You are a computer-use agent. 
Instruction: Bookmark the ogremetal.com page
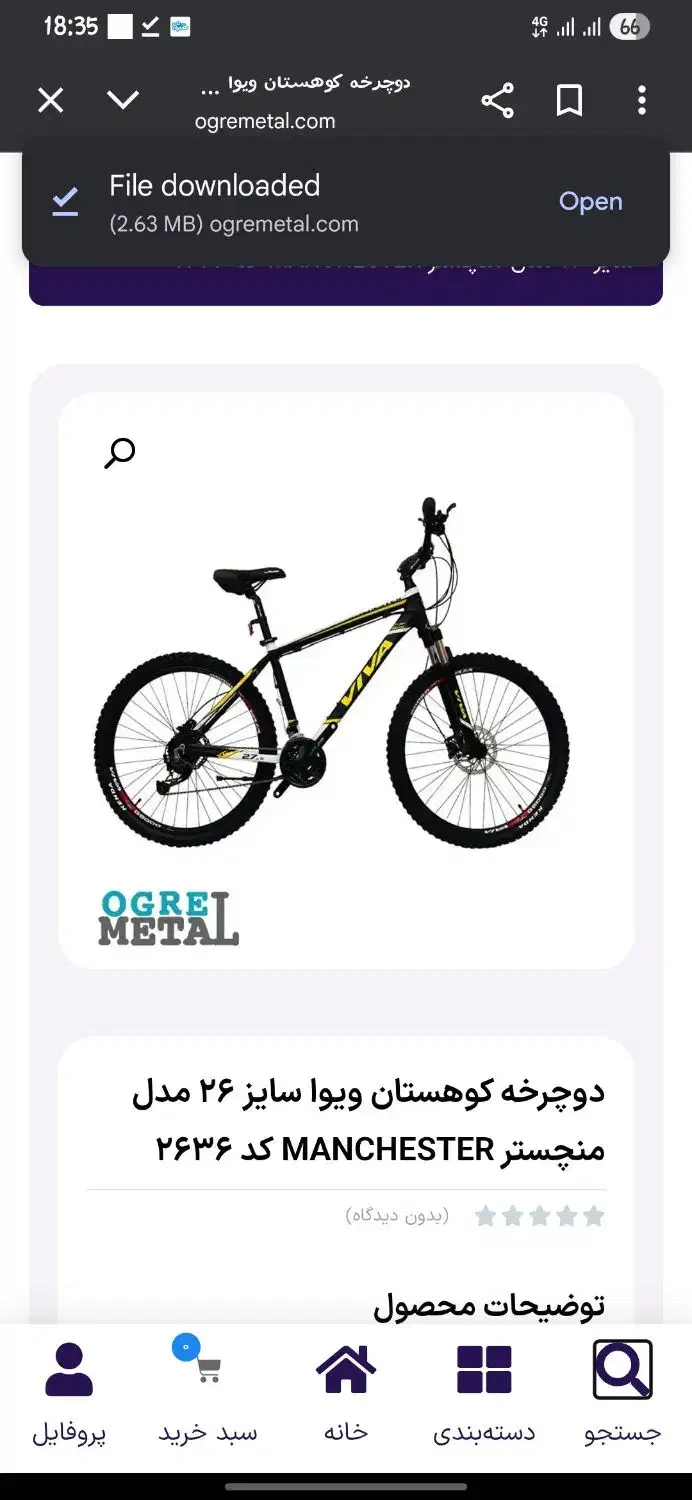point(569,100)
